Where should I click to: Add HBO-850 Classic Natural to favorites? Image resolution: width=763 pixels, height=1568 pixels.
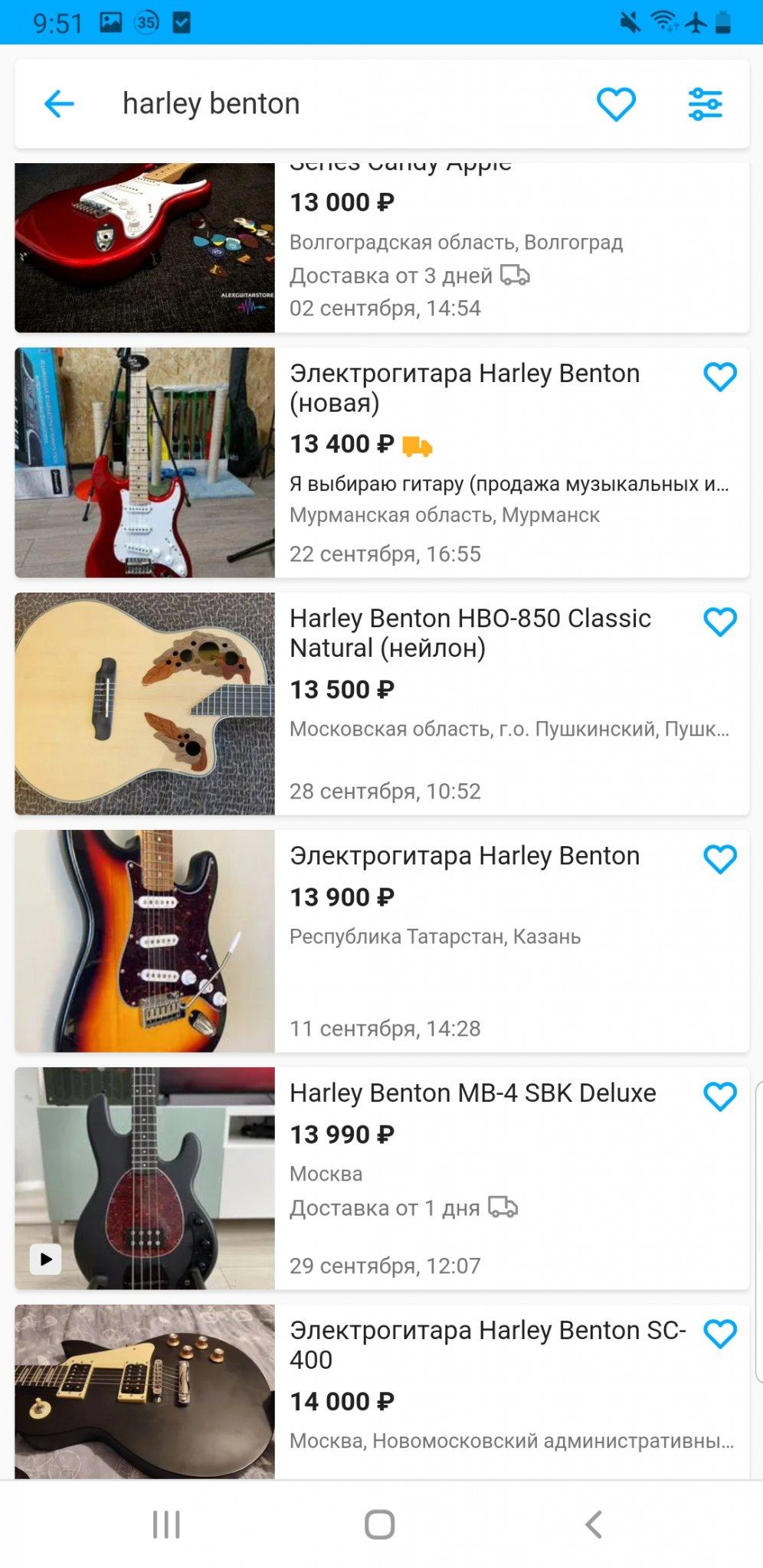pos(720,622)
